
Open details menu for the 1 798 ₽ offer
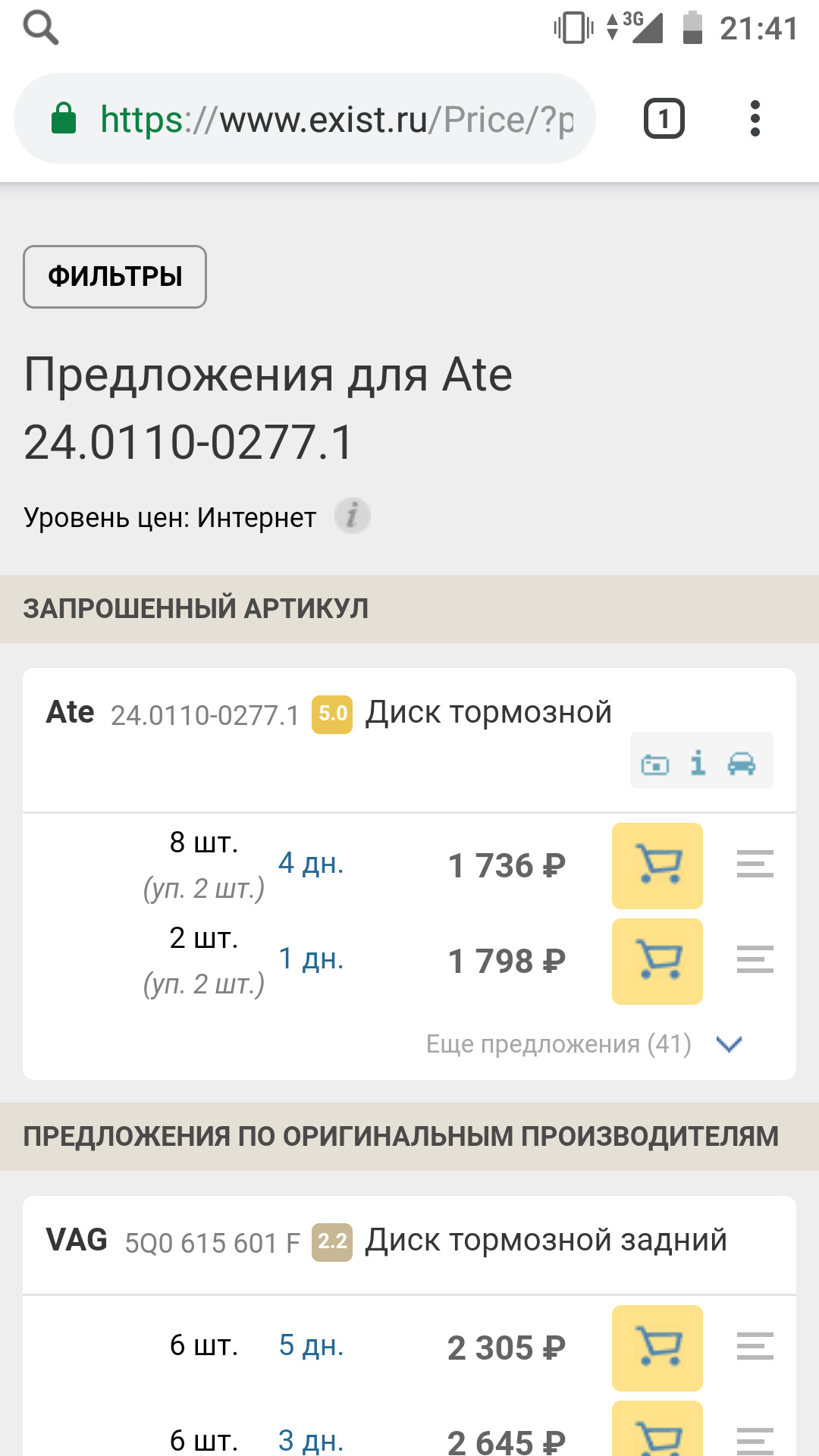point(755,960)
